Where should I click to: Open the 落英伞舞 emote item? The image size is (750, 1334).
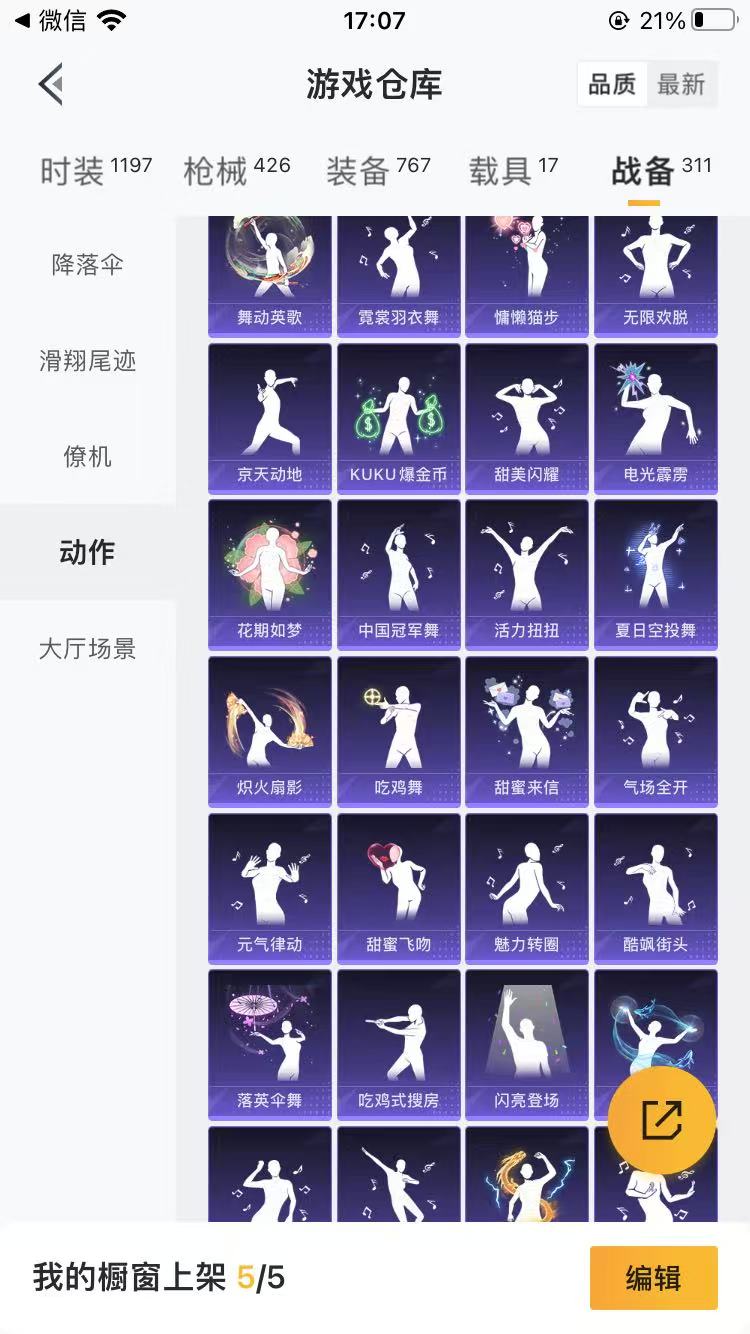(270, 1044)
